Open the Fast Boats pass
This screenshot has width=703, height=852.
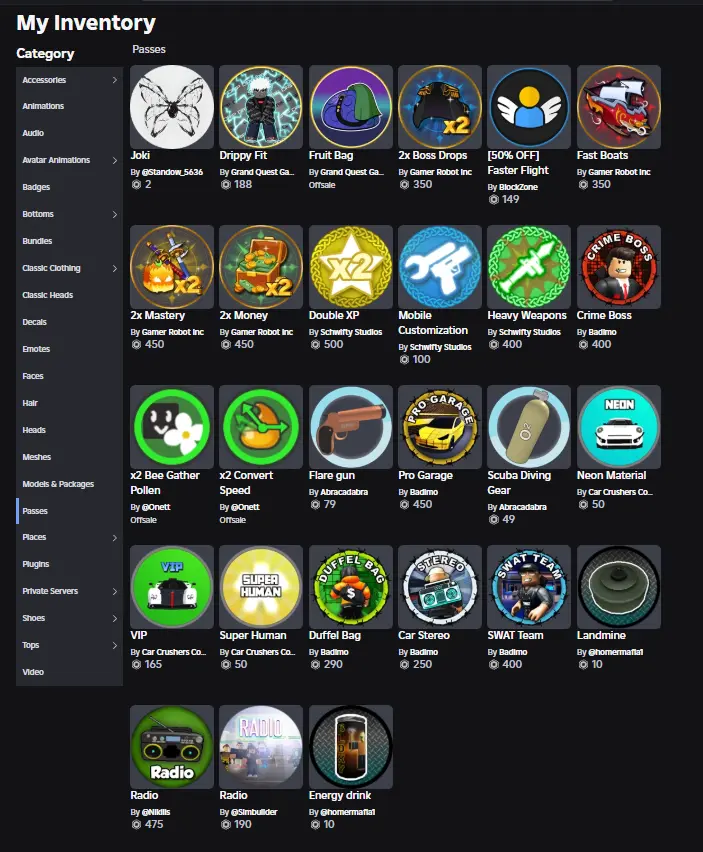(x=618, y=107)
